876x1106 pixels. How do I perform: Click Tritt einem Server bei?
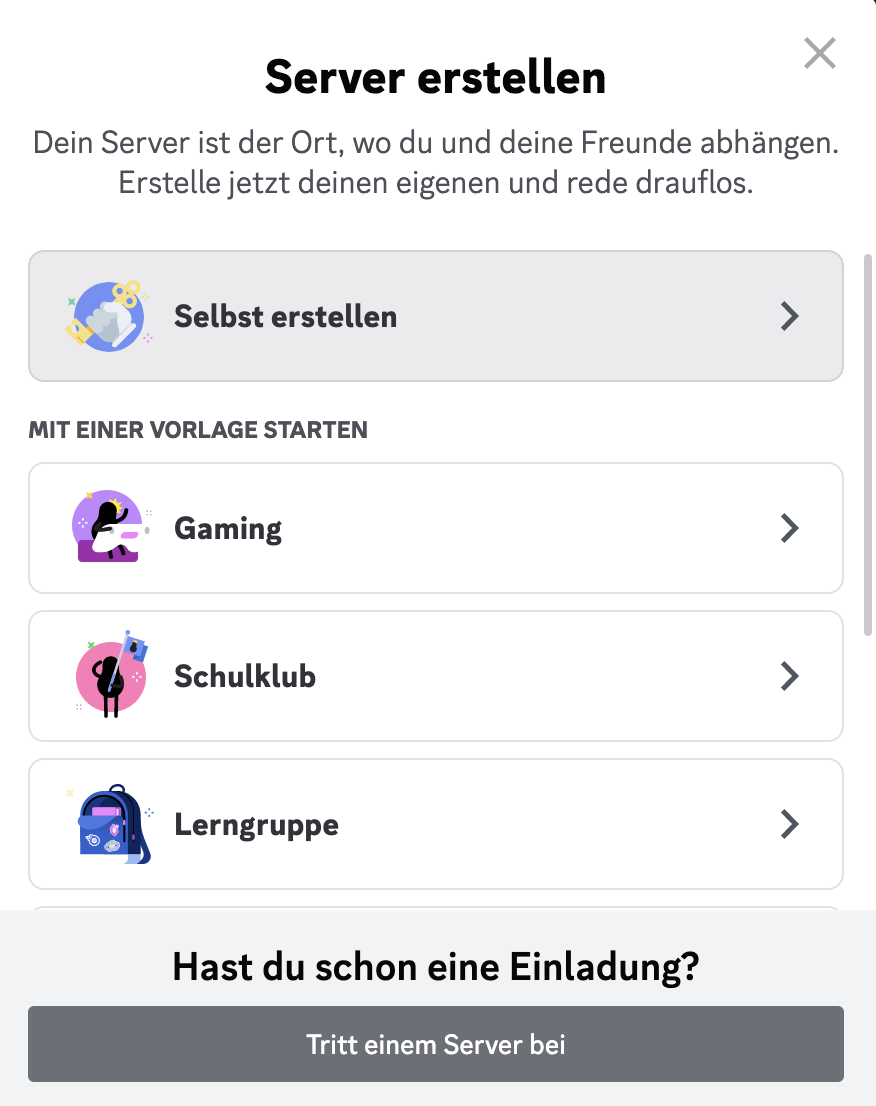[437, 1044]
